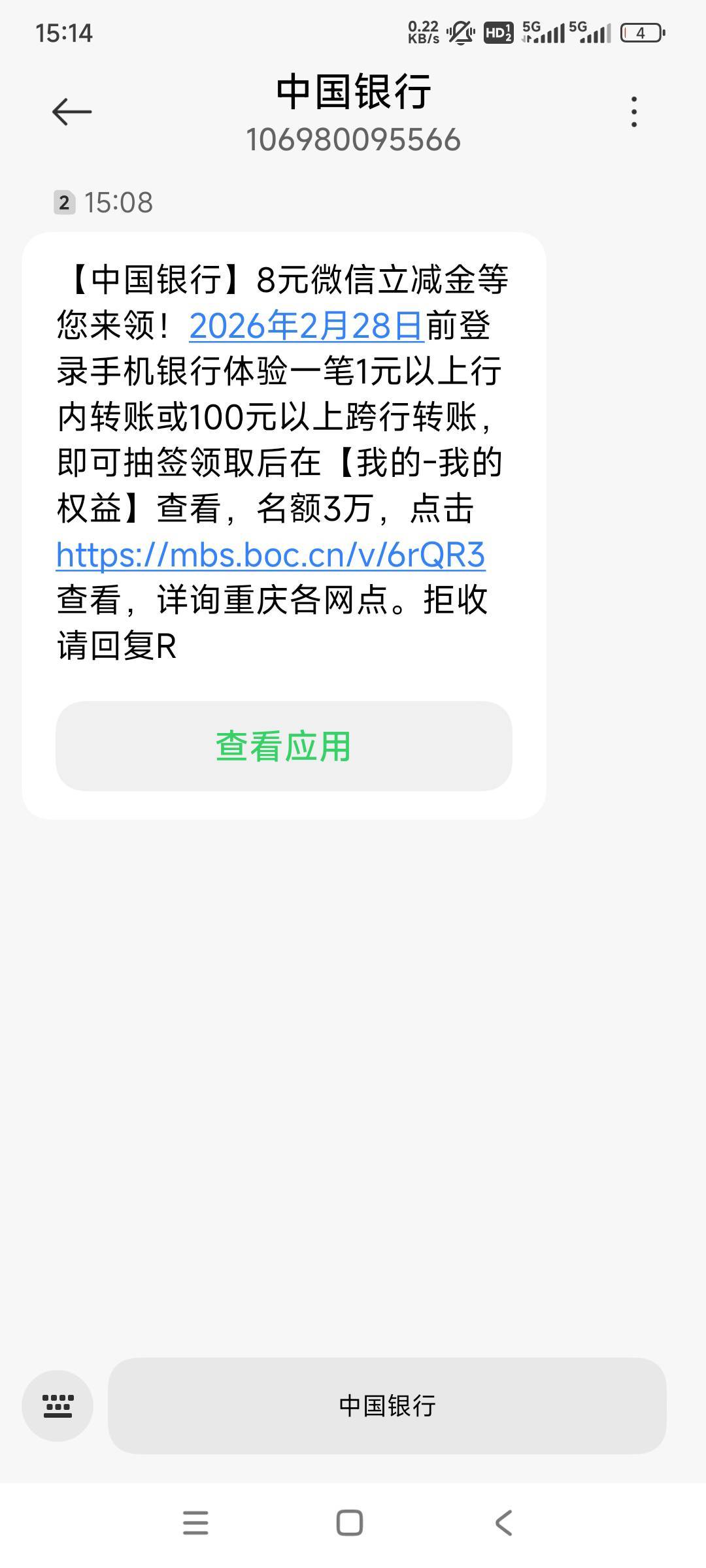
Task: Tap the system home button
Action: coord(350,1523)
